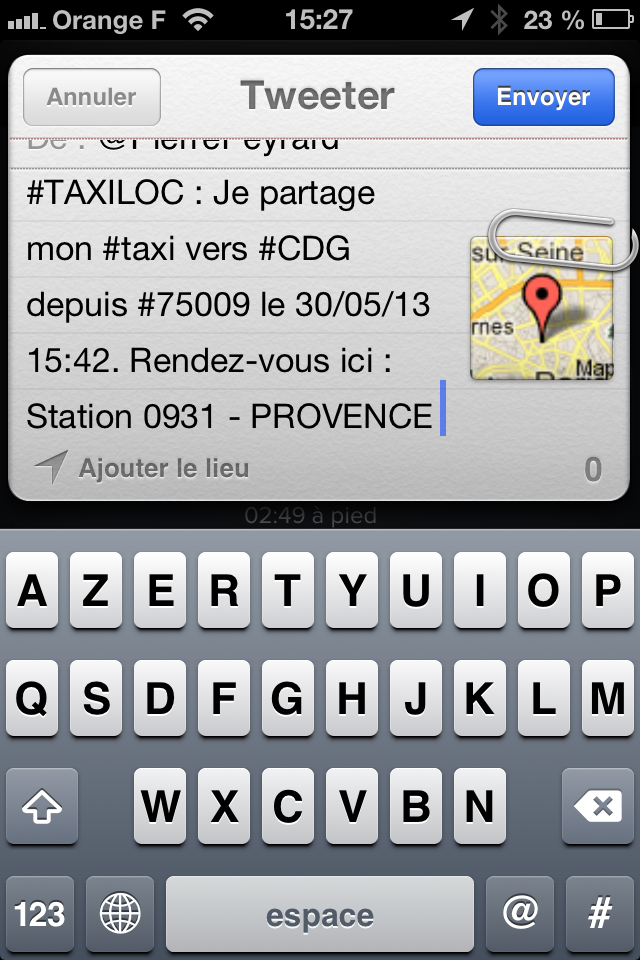Toggle the shift key
This screenshot has width=640, height=960.
click(x=41, y=805)
